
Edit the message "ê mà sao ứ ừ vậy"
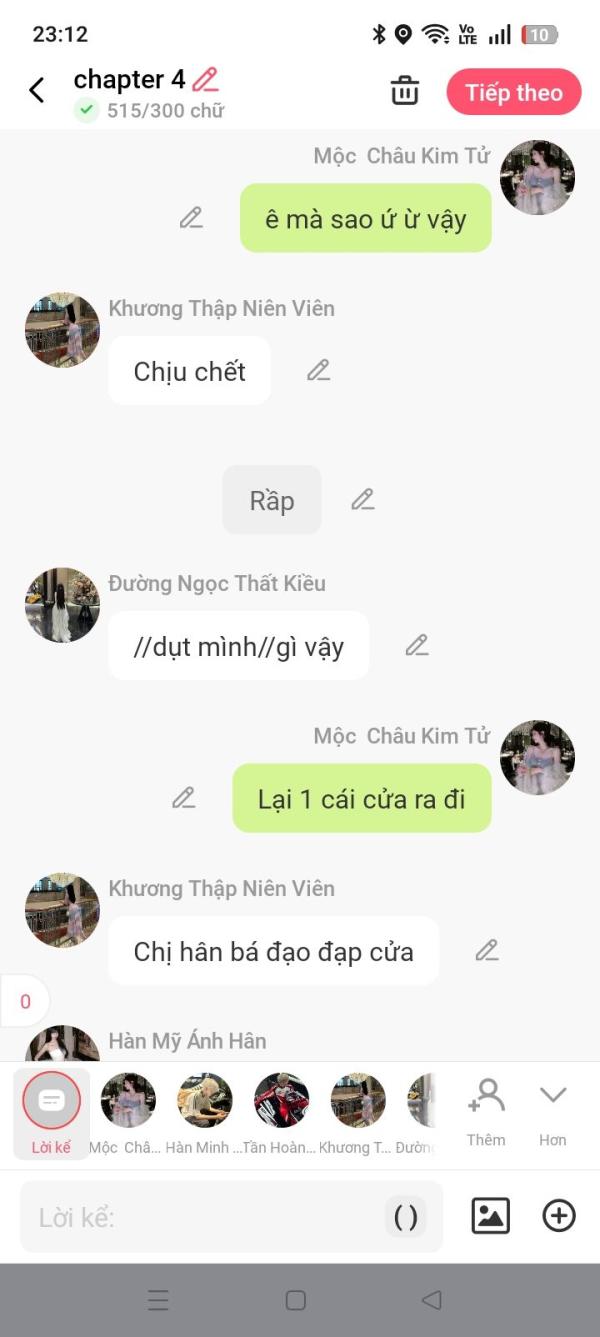click(x=191, y=217)
